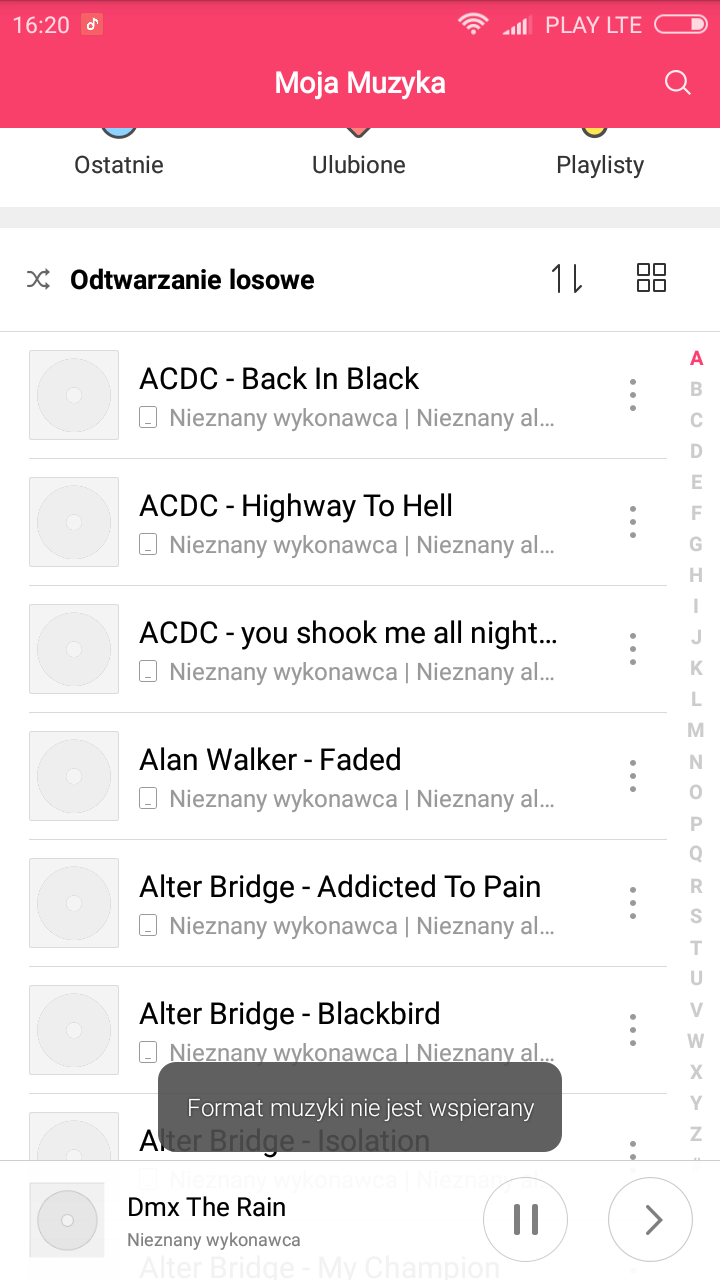Play Alter Bridge - Addicted To Pain
The height and width of the screenshot is (1280, 720).
pos(347,903)
